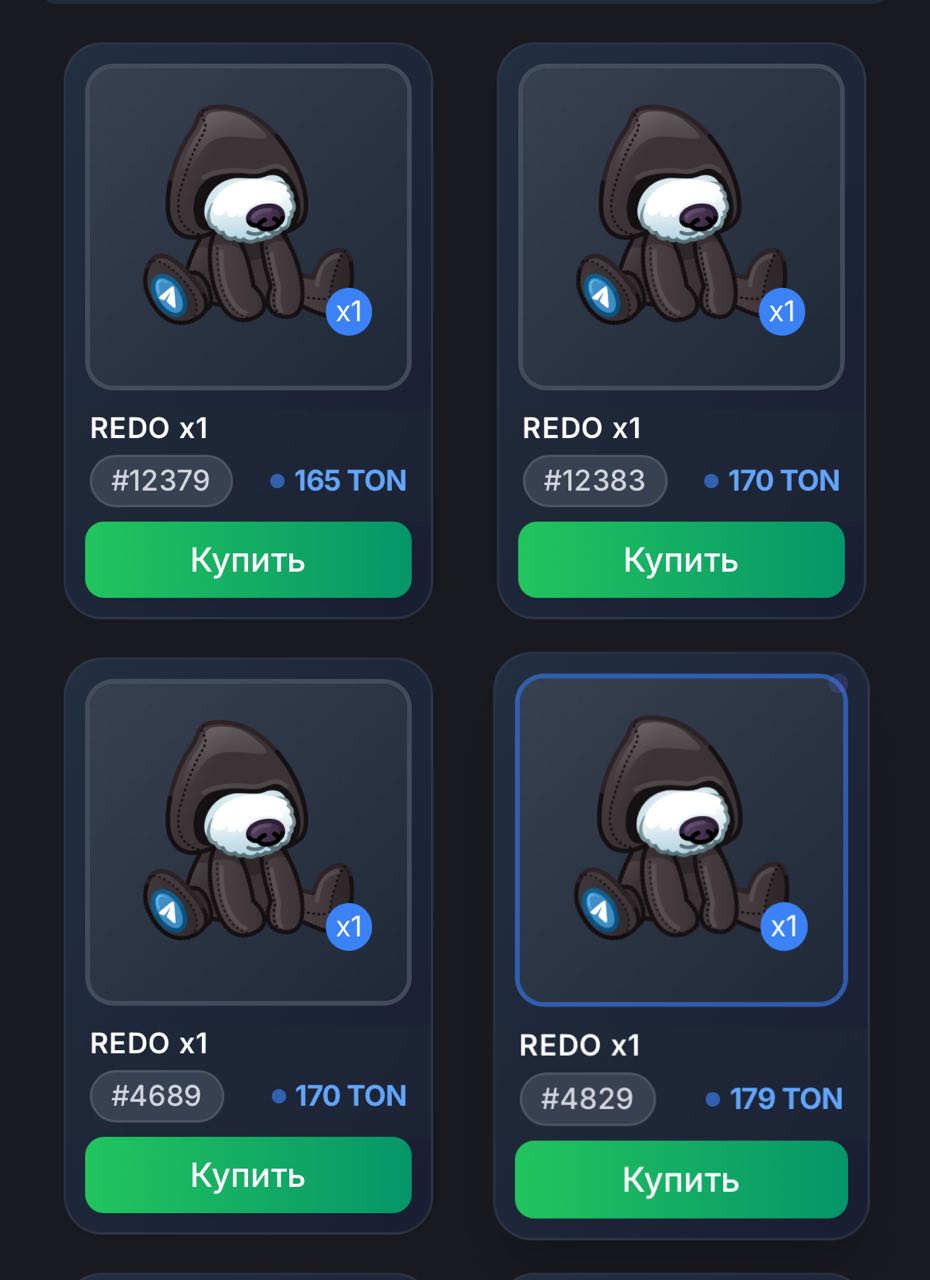
Task: Buy REDO #12383 for 170 TON
Action: (x=681, y=560)
